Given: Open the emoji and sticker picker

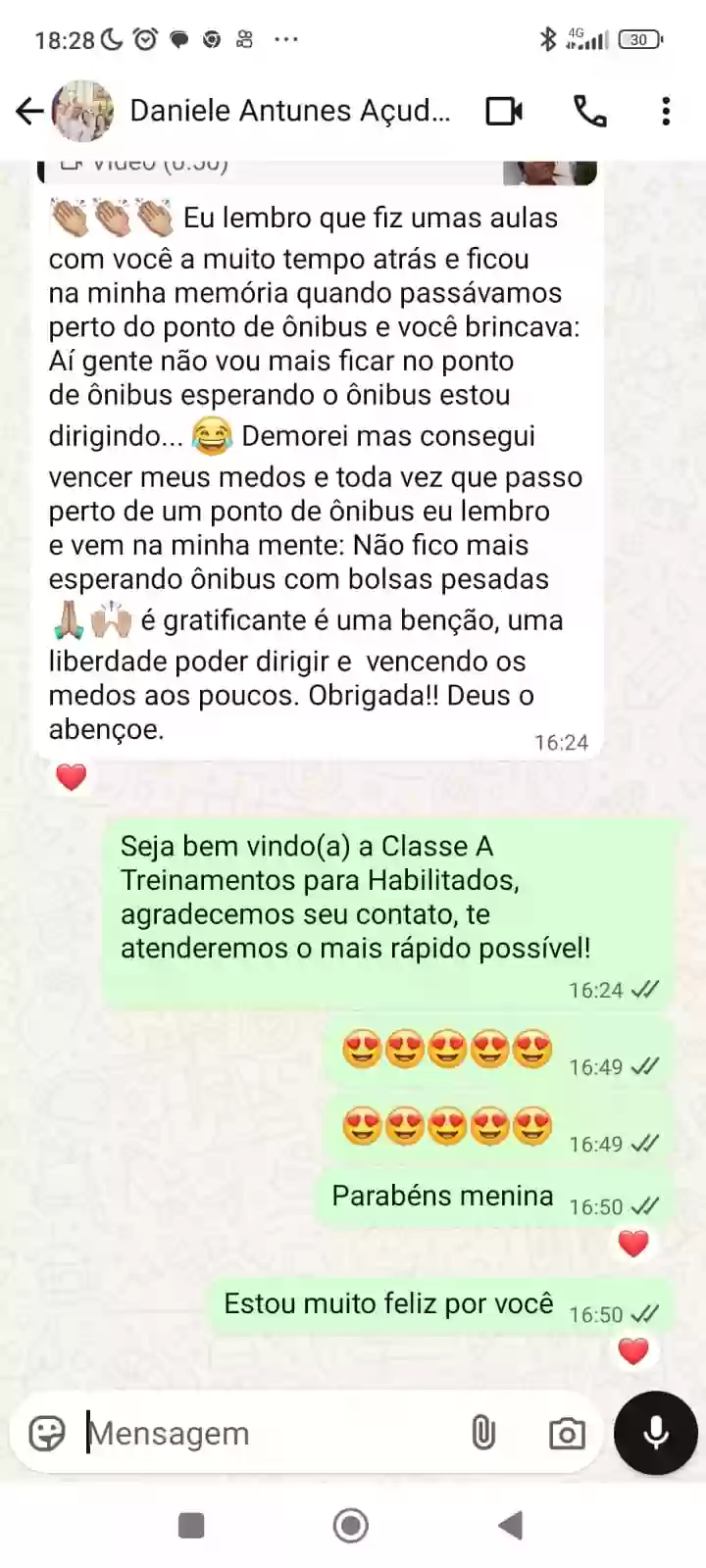Looking at the screenshot, I should click(x=47, y=1433).
